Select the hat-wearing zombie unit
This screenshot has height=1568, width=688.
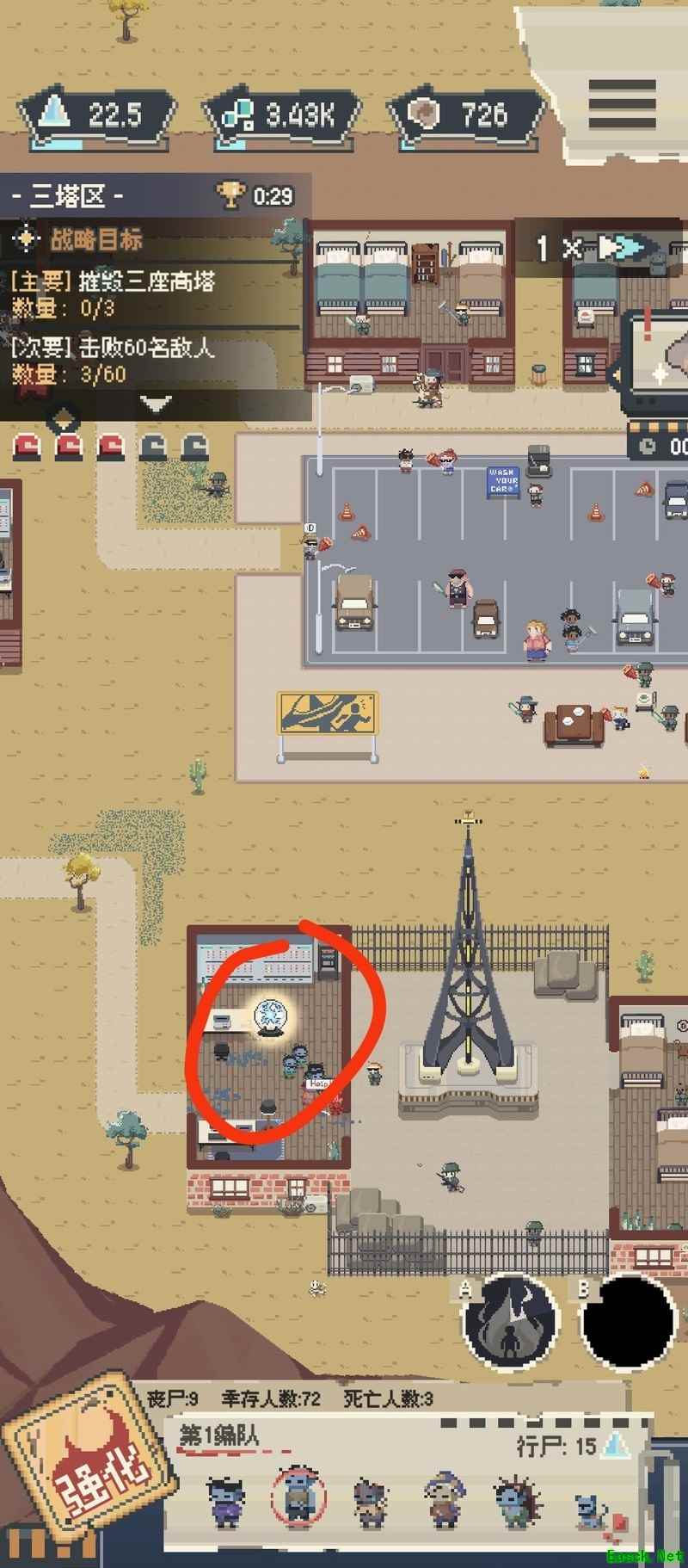click(443, 1498)
